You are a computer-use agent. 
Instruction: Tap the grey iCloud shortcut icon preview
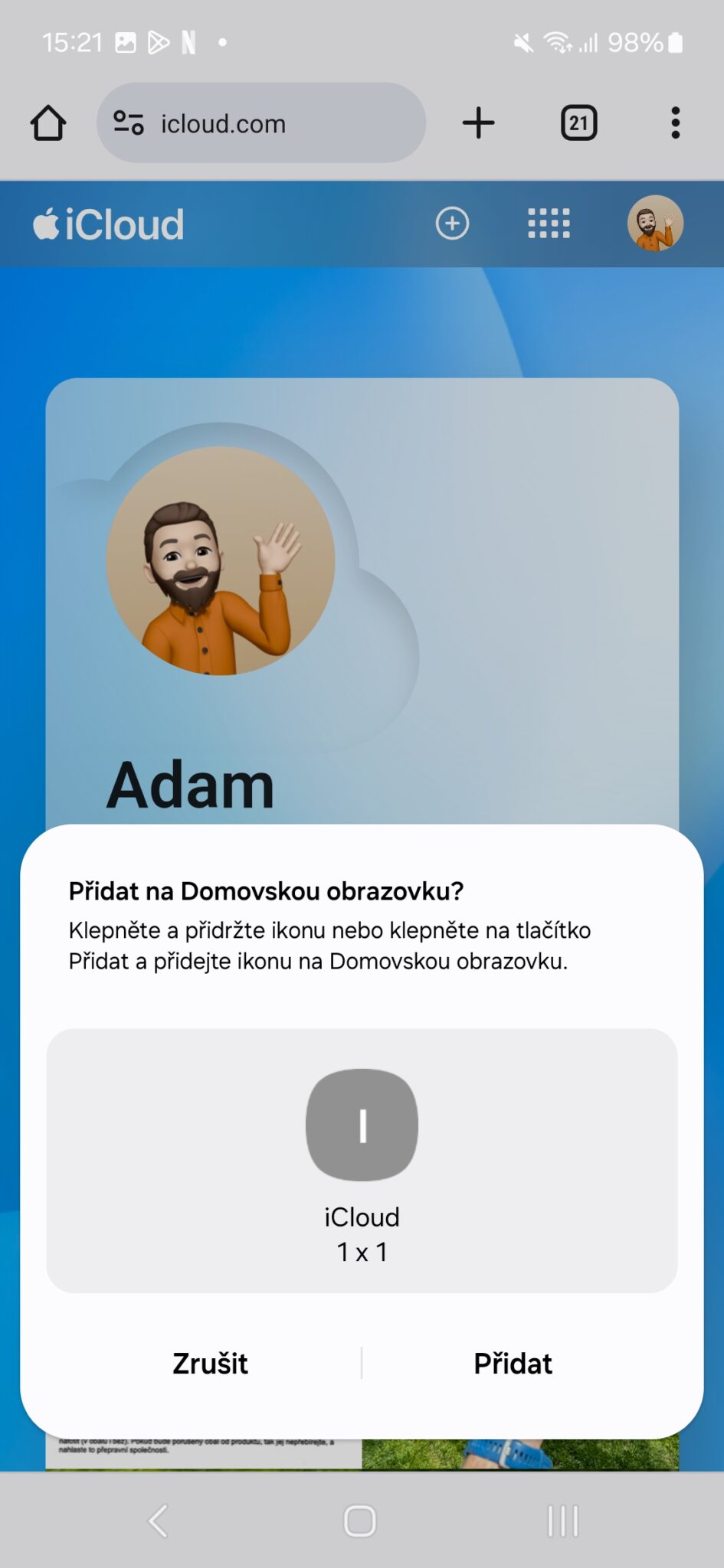coord(362,1124)
